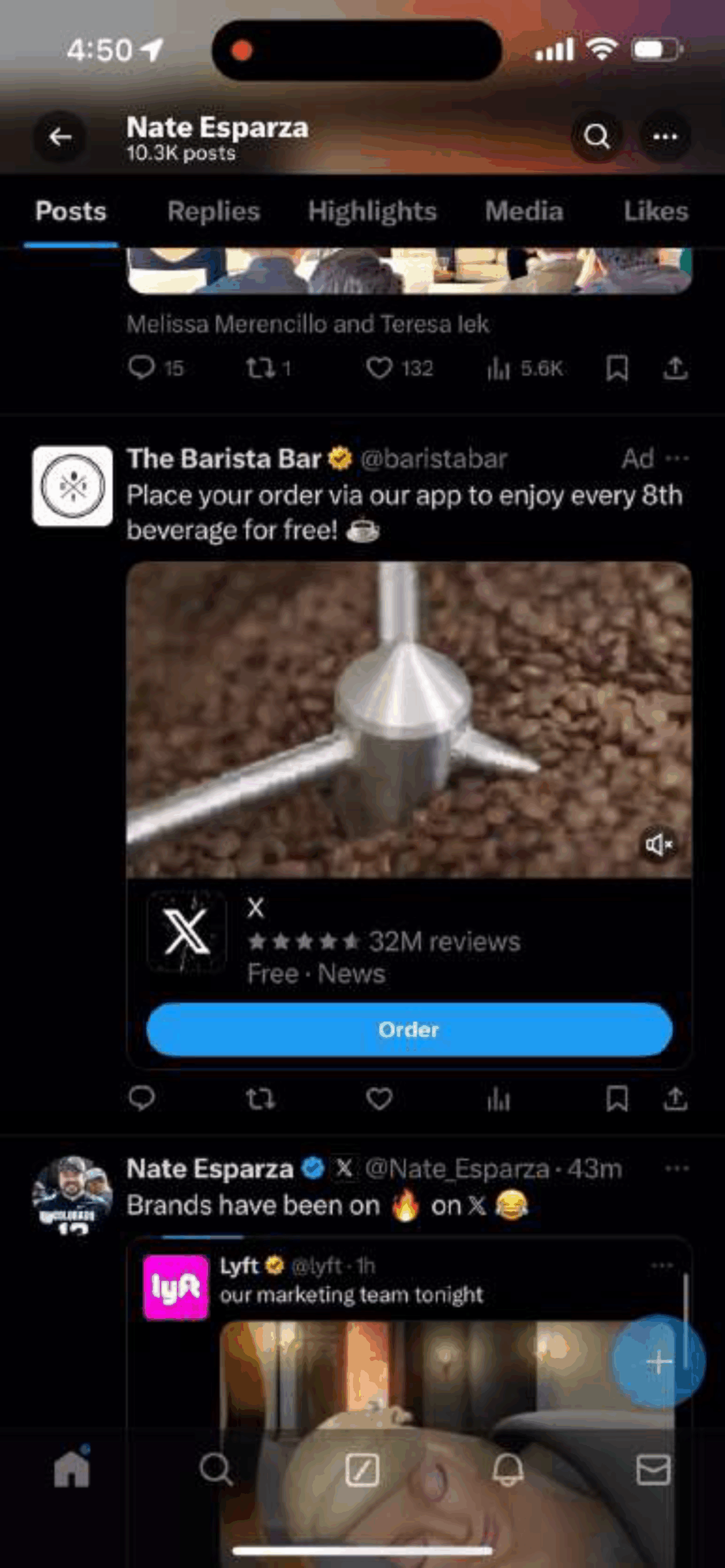Open the Messages envelope tab

click(x=653, y=1469)
